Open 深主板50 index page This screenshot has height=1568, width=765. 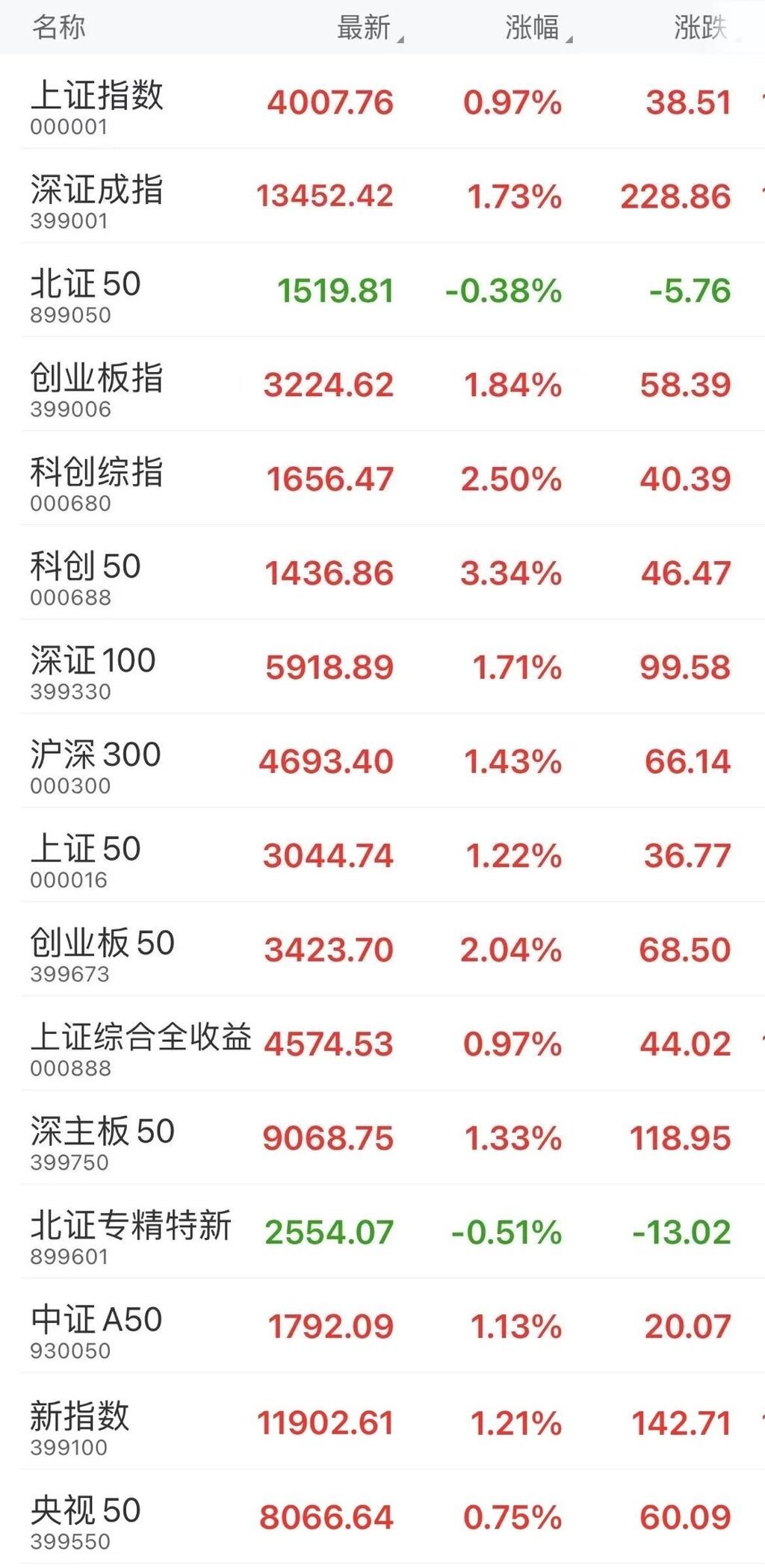pos(102,1138)
